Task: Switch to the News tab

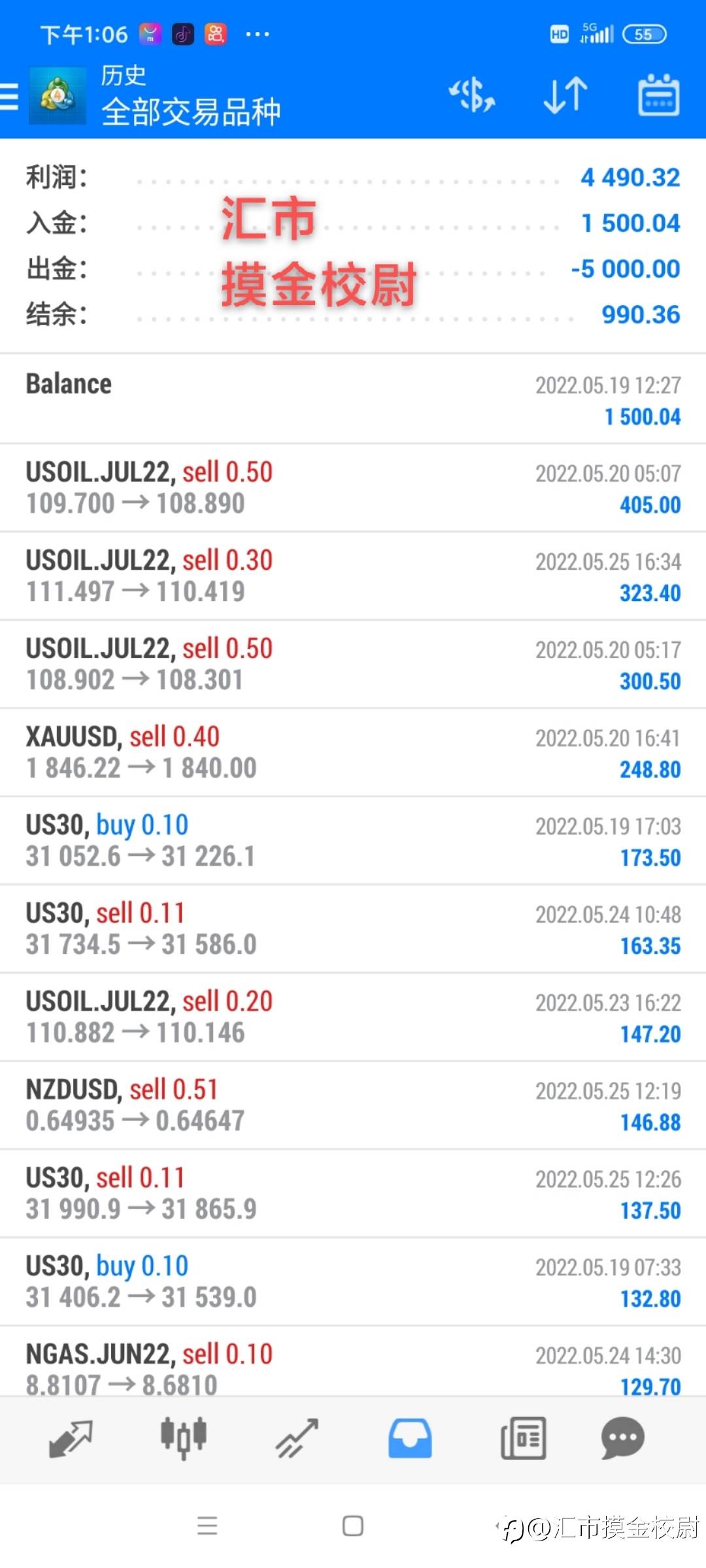Action: click(x=523, y=1439)
